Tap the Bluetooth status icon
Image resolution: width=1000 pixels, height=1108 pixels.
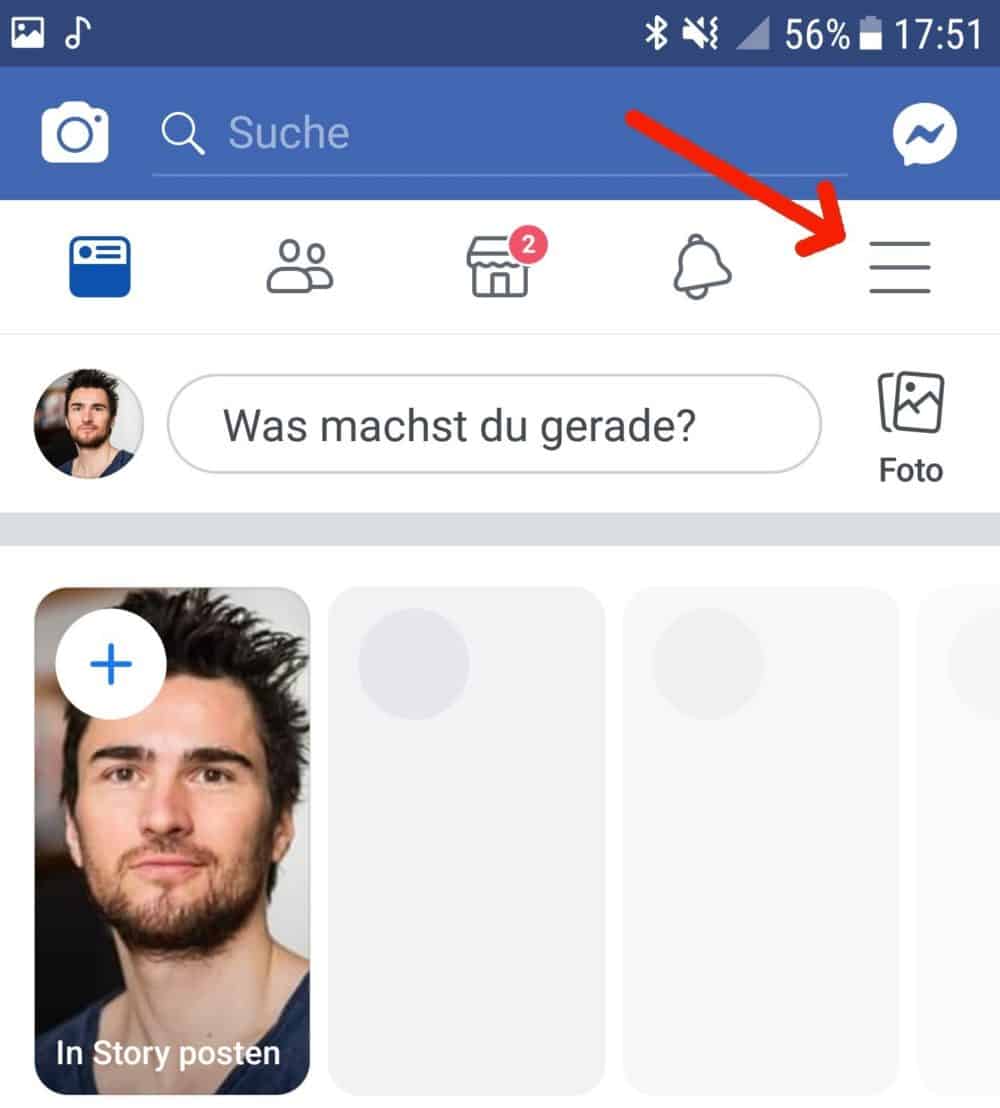(x=657, y=32)
